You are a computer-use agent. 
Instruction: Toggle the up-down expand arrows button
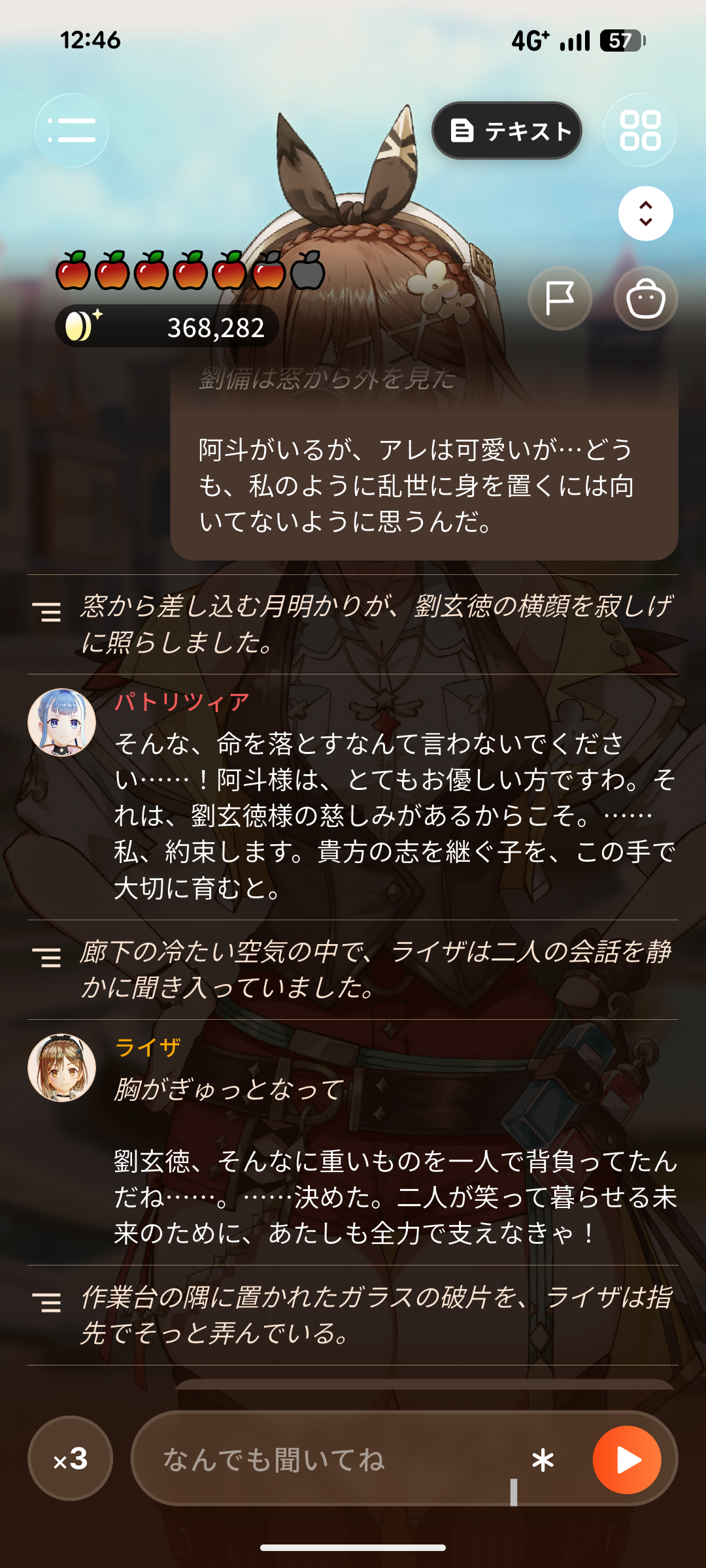[646, 214]
